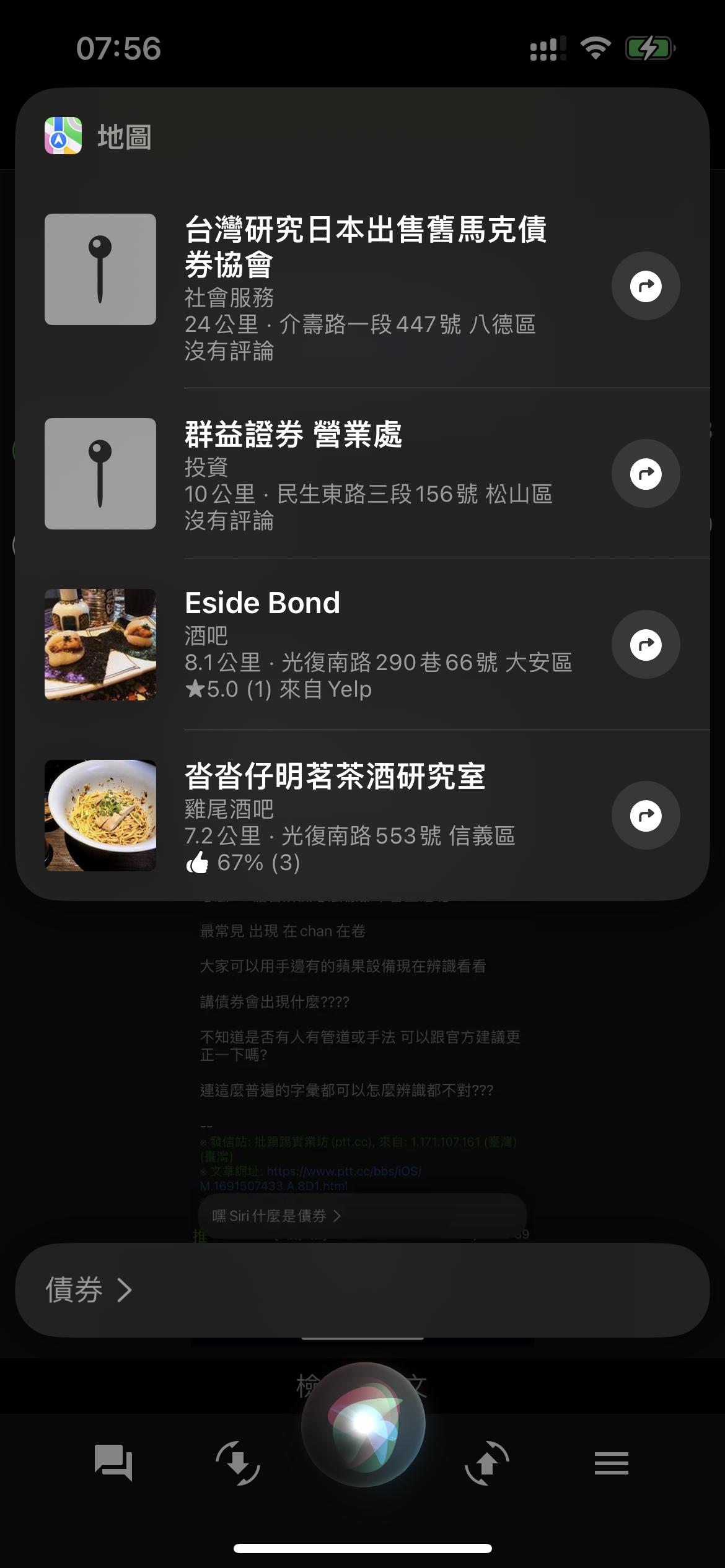Viewport: 725px width, 1568px height.
Task: Get directions to 群益證券 營業處
Action: pyautogui.click(x=646, y=474)
